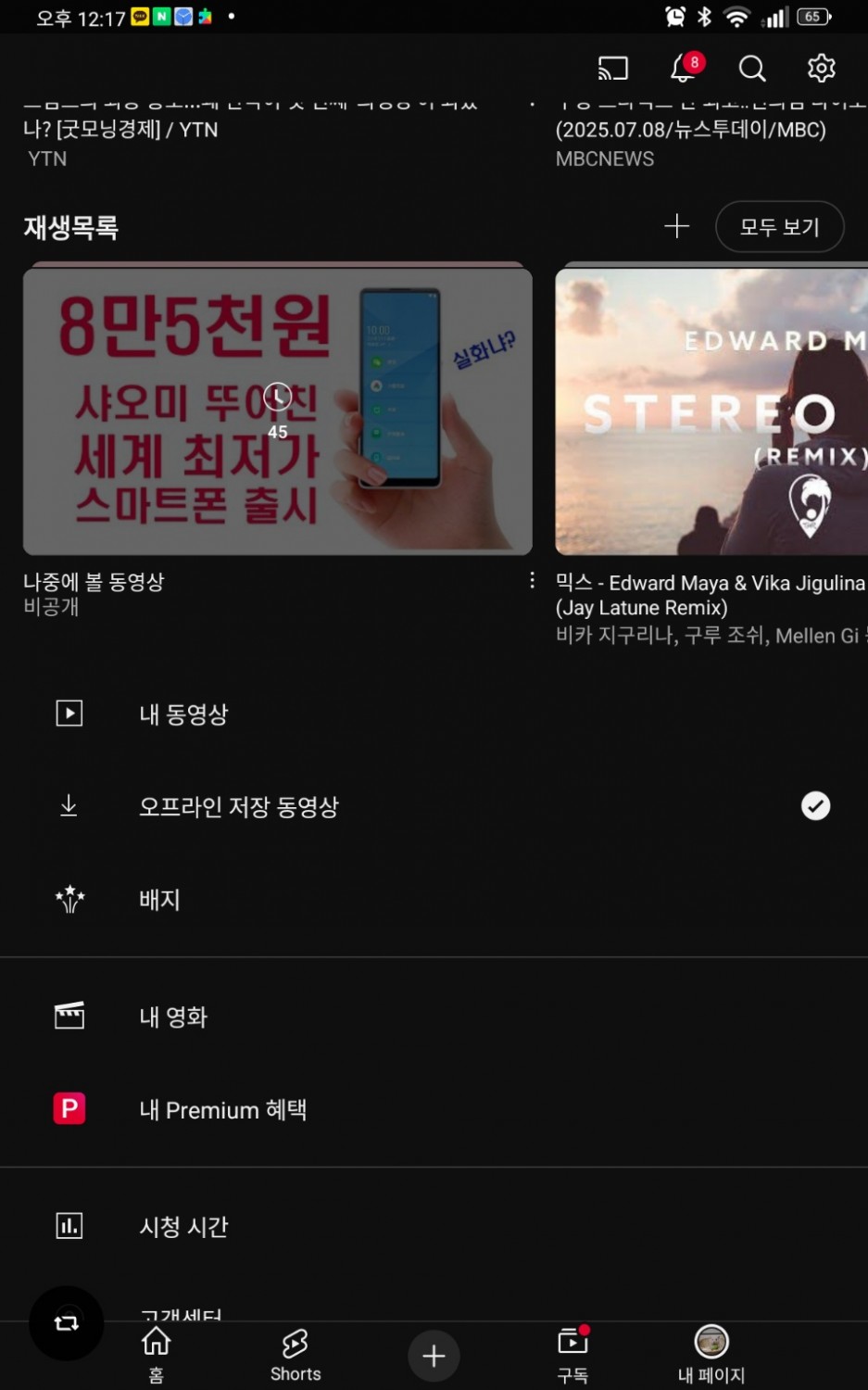Open YouTube search

(752, 68)
